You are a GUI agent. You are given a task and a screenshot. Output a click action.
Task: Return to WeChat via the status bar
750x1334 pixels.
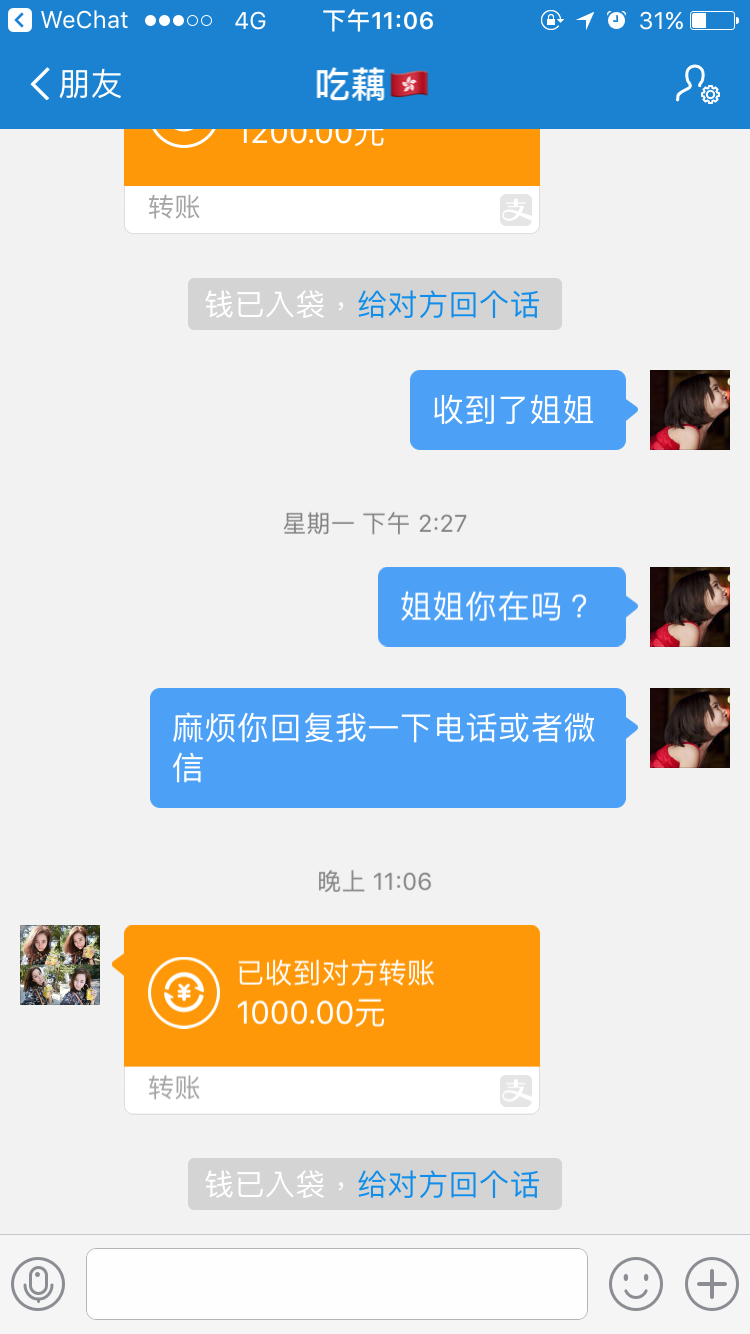tap(68, 20)
